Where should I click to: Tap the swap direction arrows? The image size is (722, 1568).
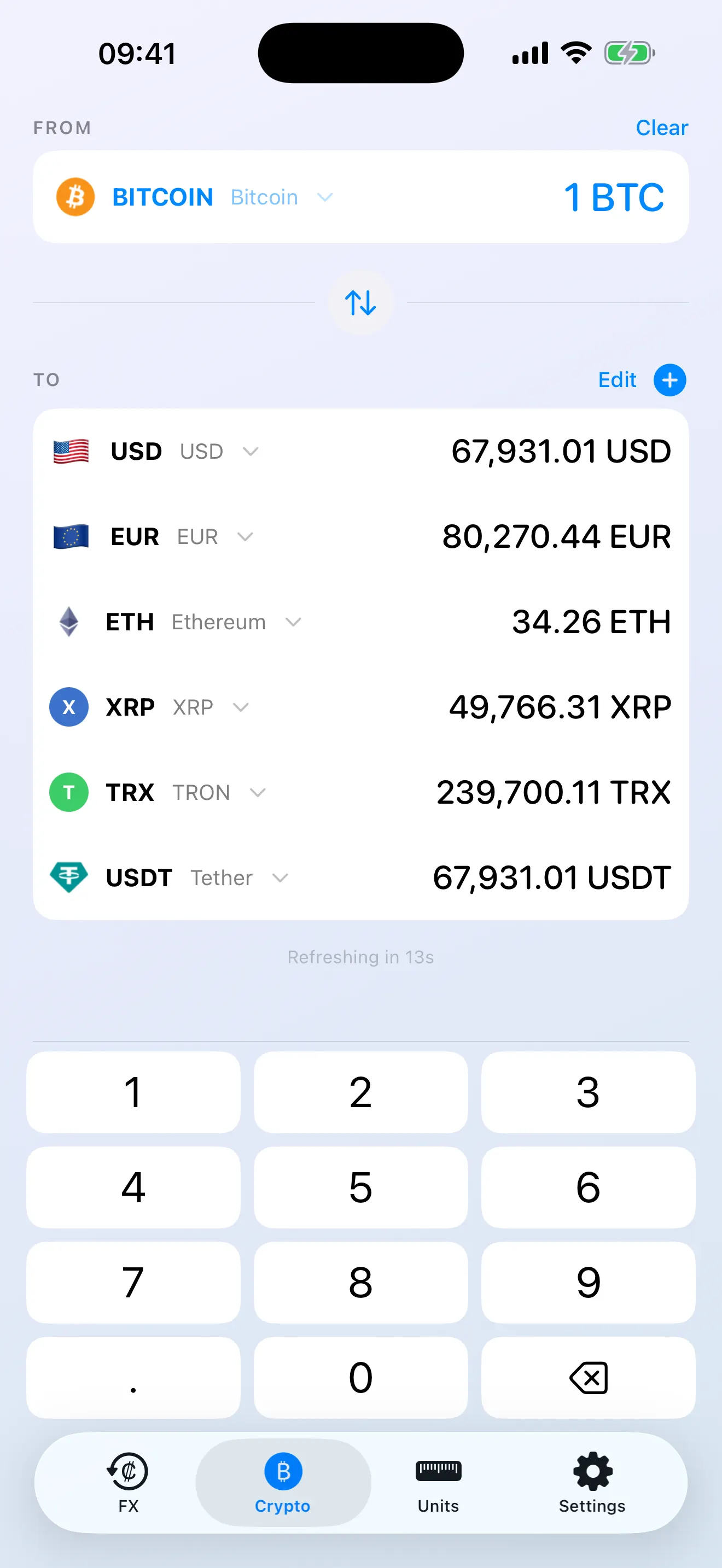coord(360,302)
